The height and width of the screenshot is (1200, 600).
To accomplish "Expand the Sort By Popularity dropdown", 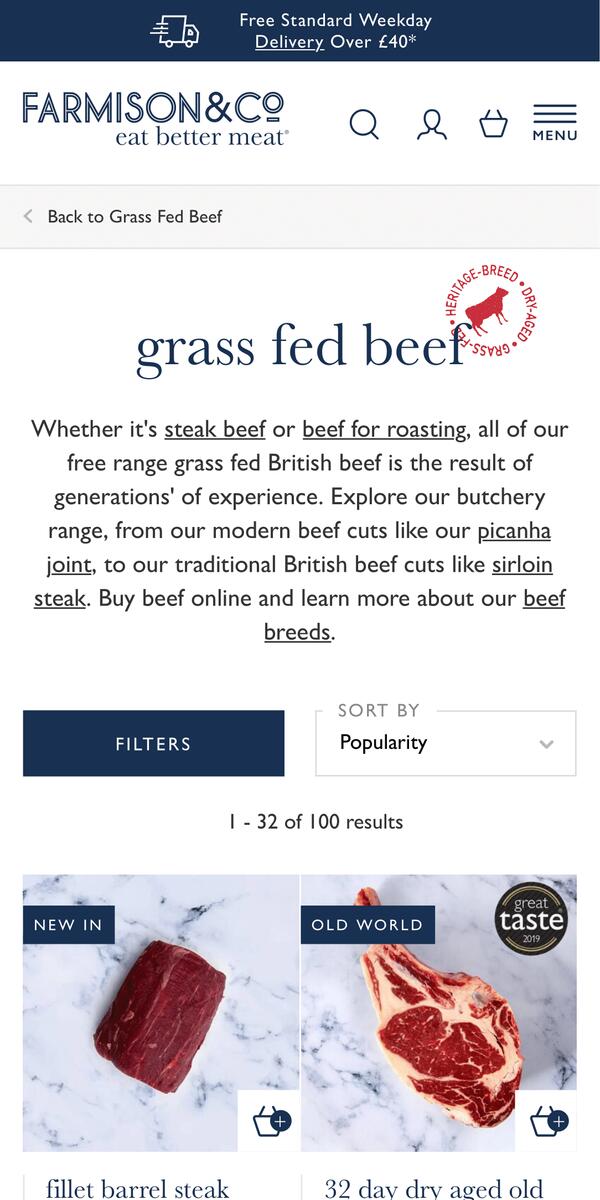I will pyautogui.click(x=446, y=744).
